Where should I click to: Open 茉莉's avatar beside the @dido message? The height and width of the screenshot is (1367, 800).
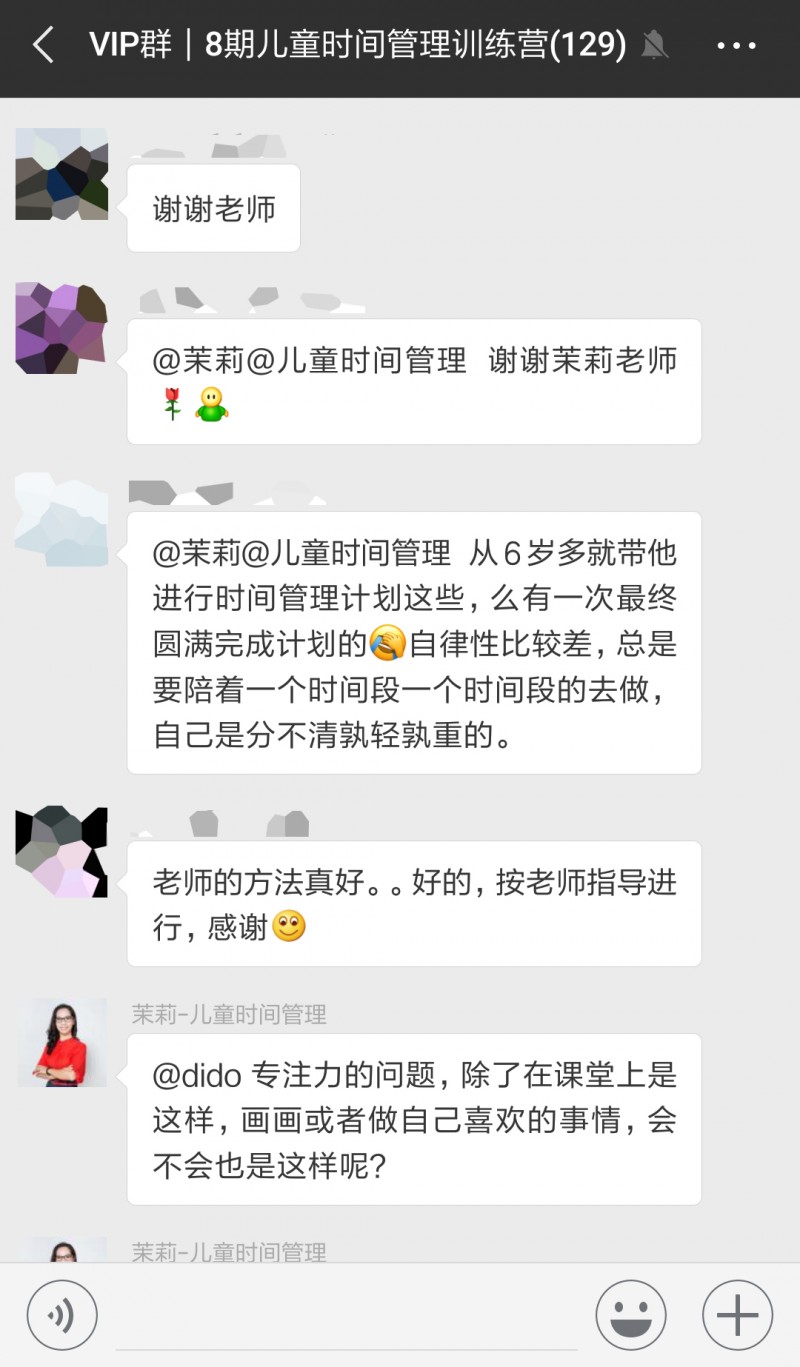[x=62, y=1042]
